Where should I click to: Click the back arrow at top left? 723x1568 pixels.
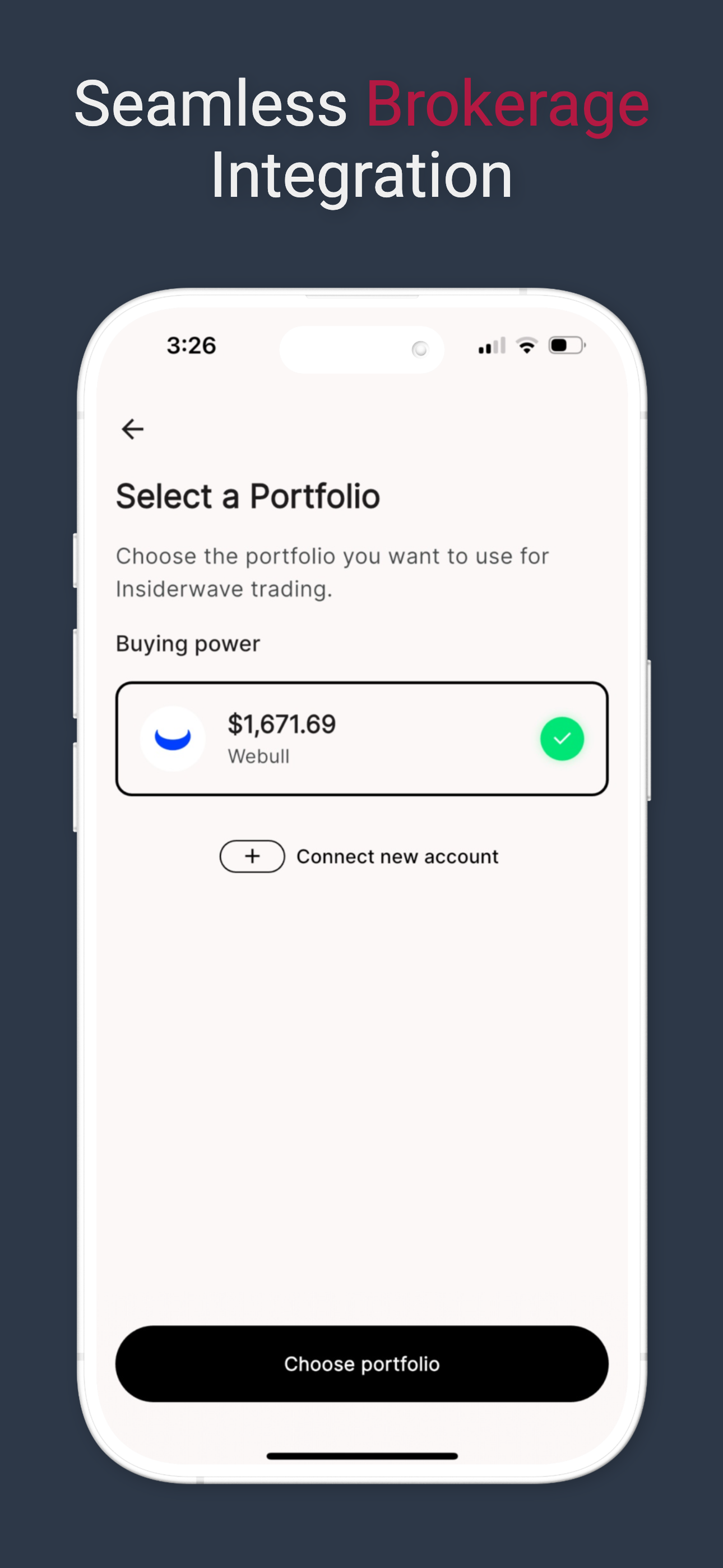[133, 429]
